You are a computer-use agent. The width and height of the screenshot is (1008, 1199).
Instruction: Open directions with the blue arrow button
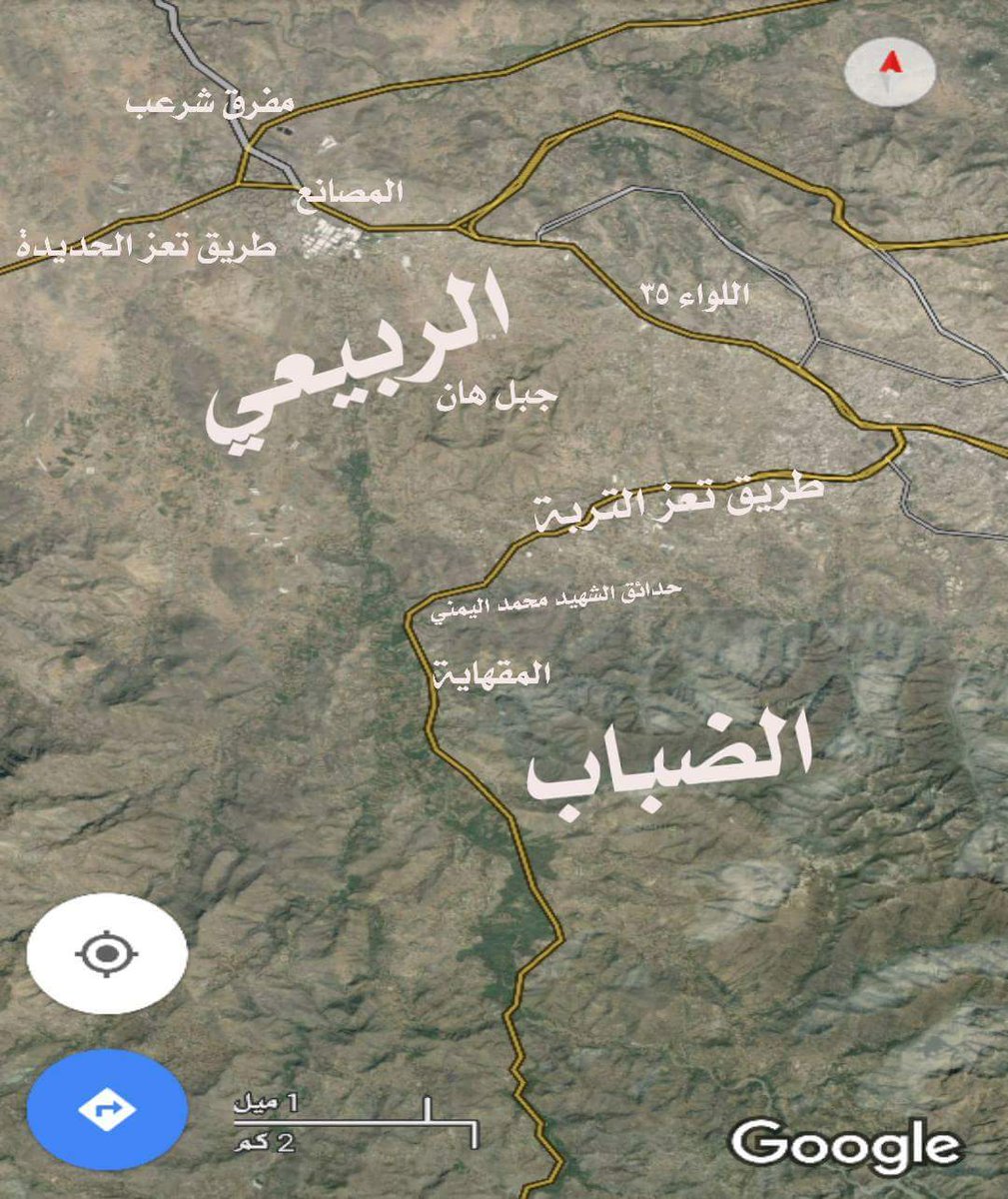click(107, 1109)
